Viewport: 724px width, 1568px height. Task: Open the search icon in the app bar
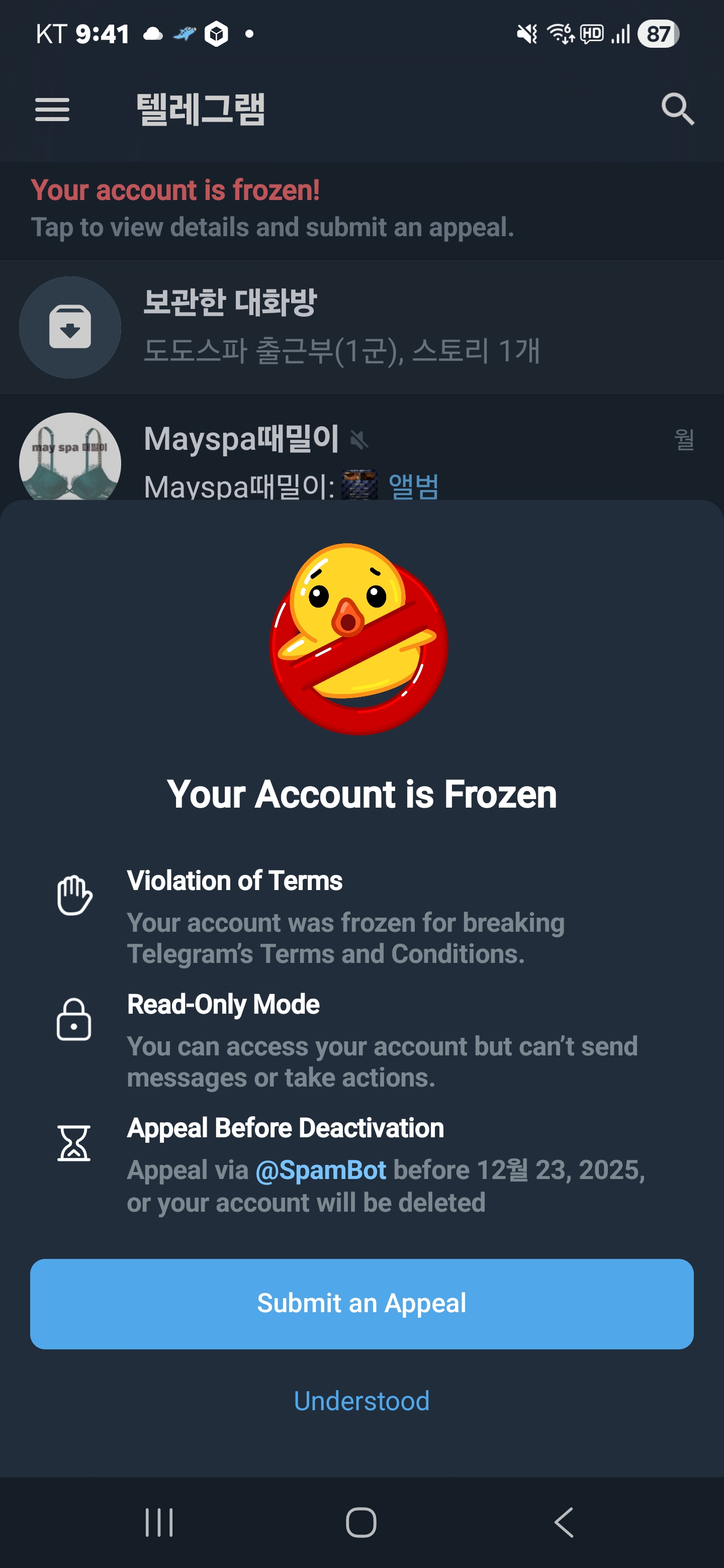[x=677, y=110]
